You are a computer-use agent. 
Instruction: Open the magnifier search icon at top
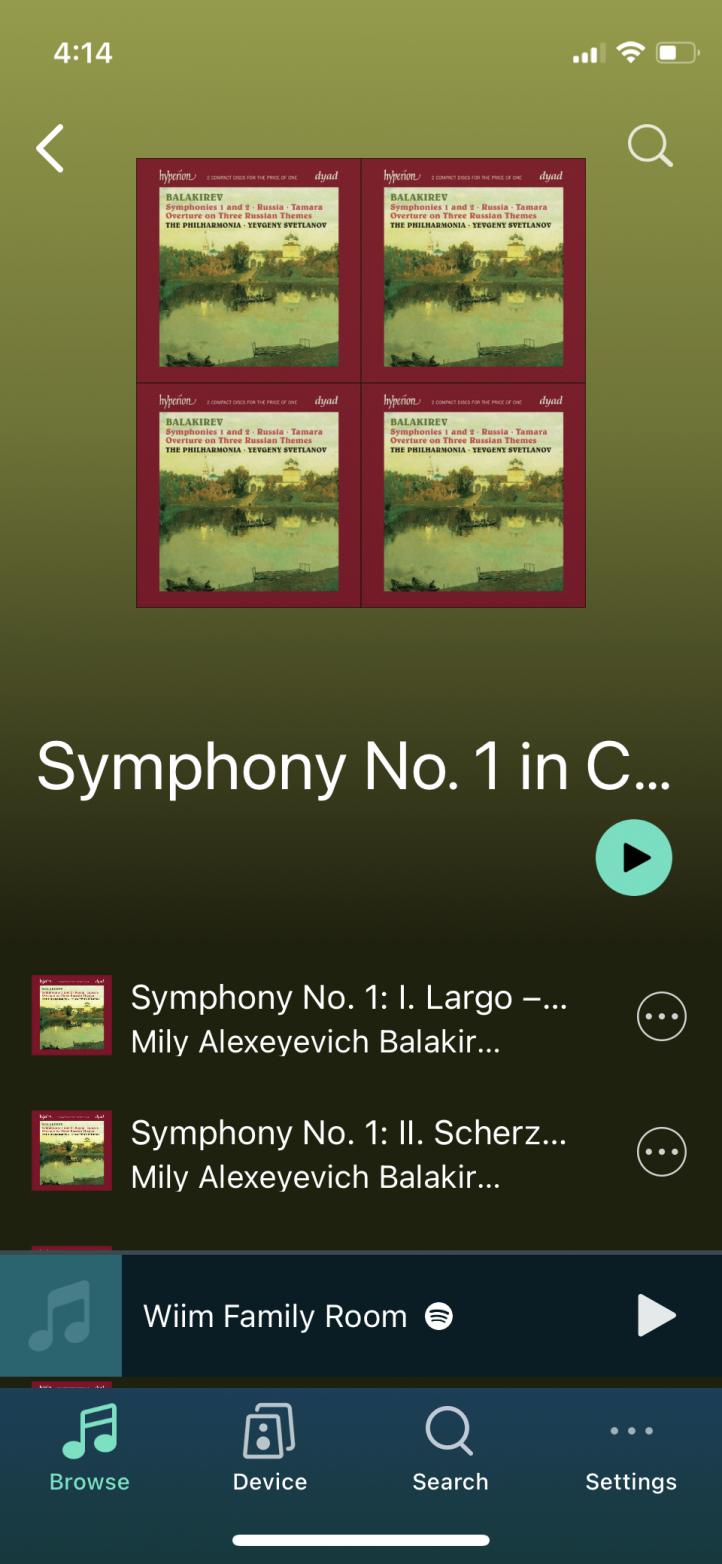pos(650,146)
